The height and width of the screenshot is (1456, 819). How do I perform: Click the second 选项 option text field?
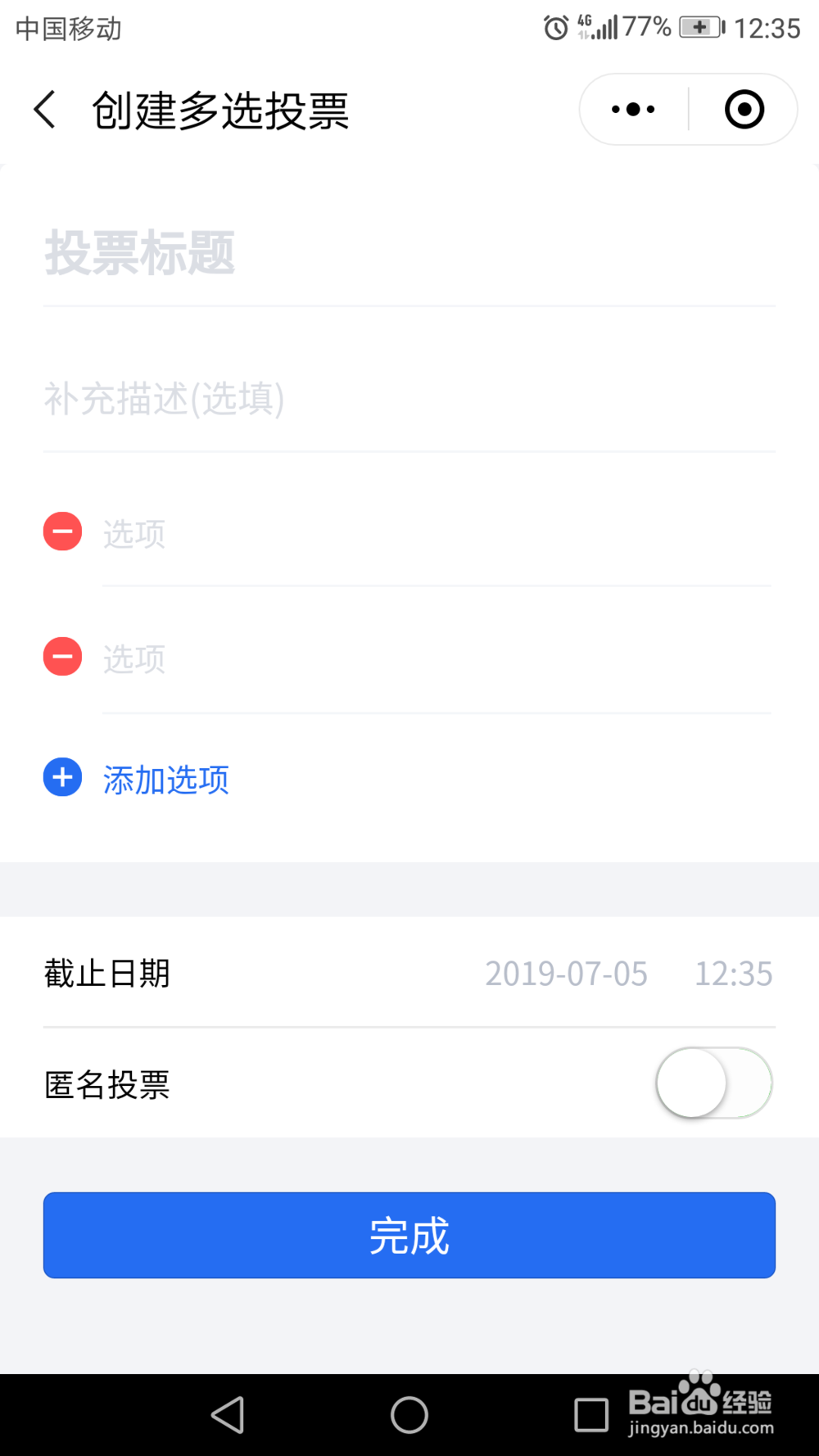click(328, 658)
